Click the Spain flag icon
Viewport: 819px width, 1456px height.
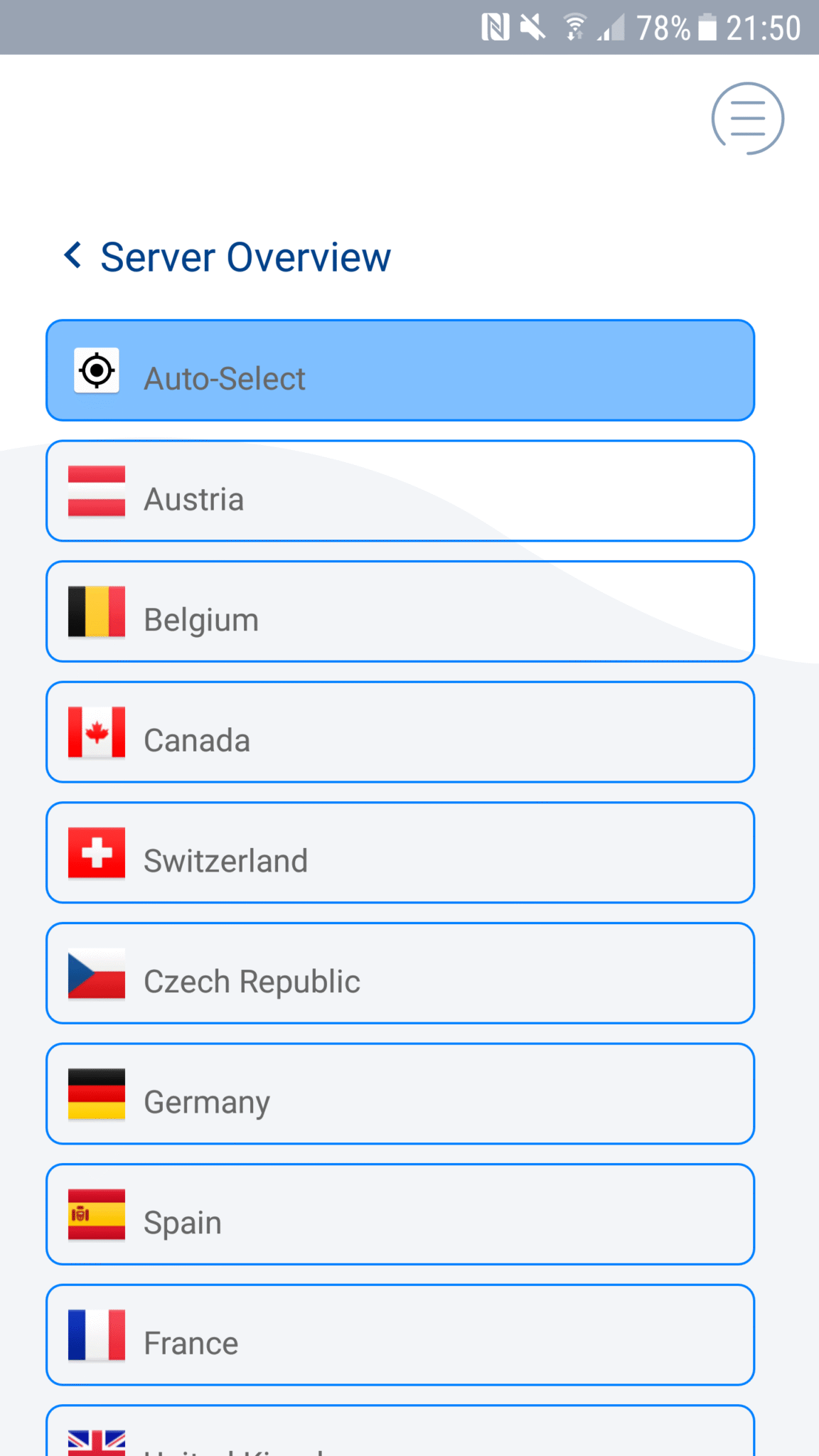(x=96, y=1215)
